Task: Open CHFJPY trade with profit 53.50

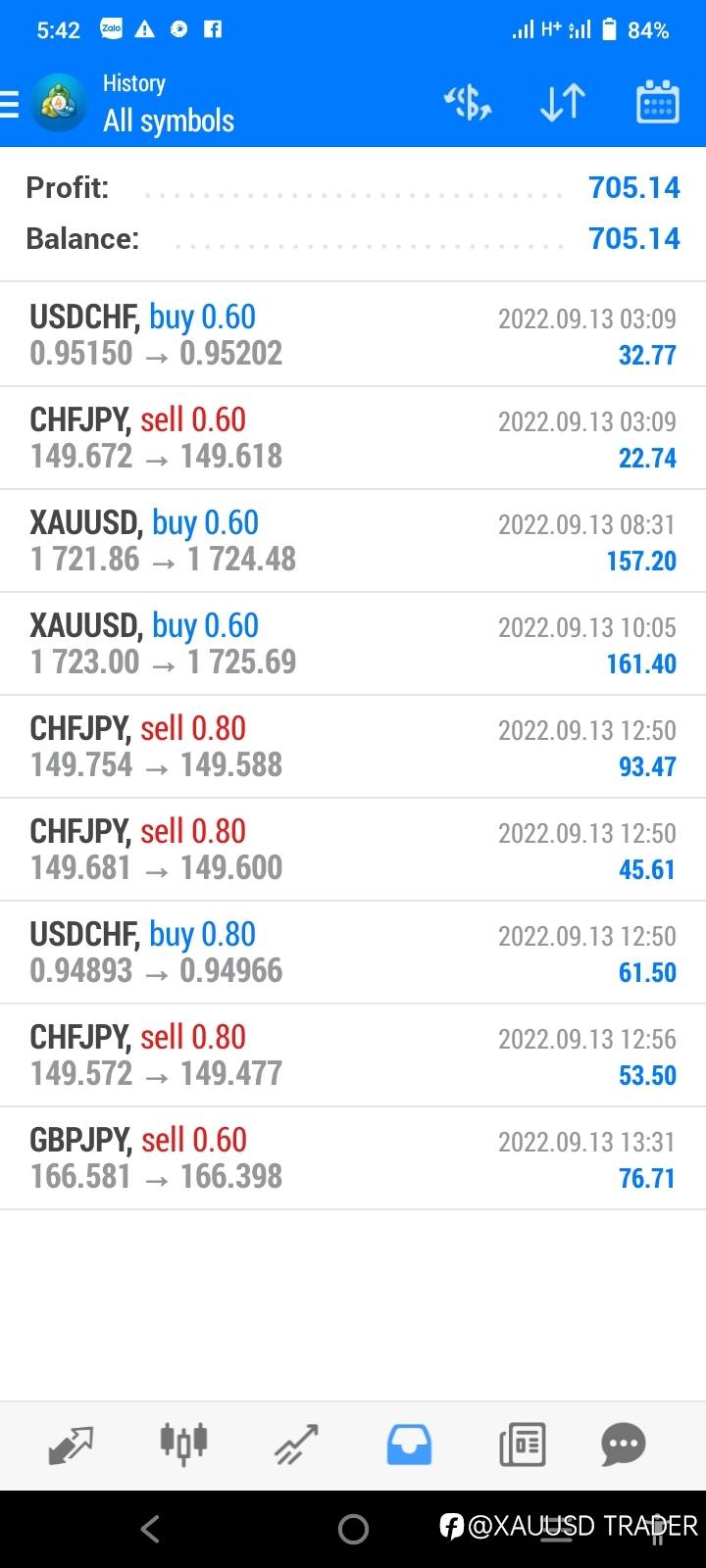Action: coord(353,1055)
